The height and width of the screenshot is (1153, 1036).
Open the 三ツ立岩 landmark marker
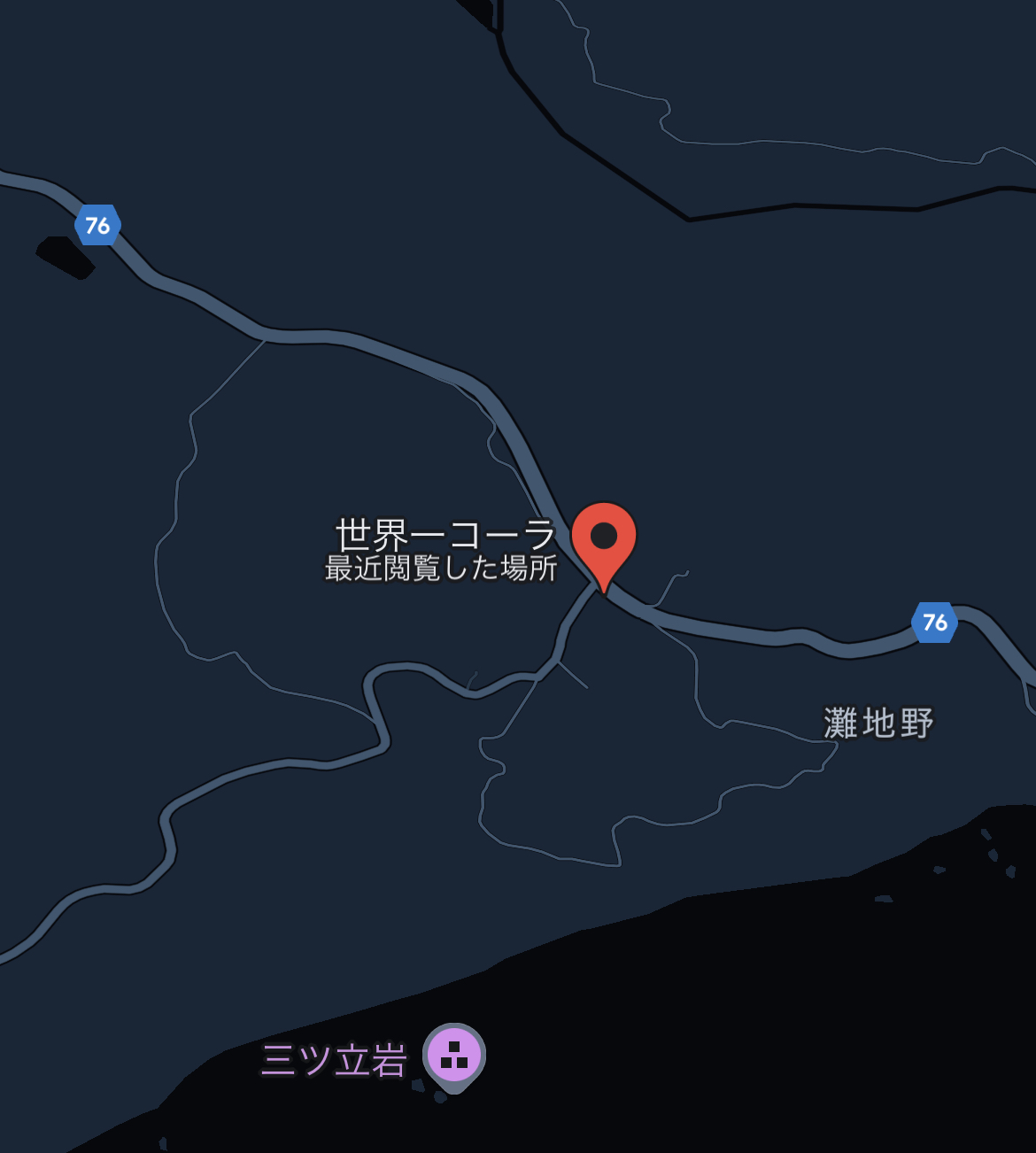click(x=453, y=1056)
